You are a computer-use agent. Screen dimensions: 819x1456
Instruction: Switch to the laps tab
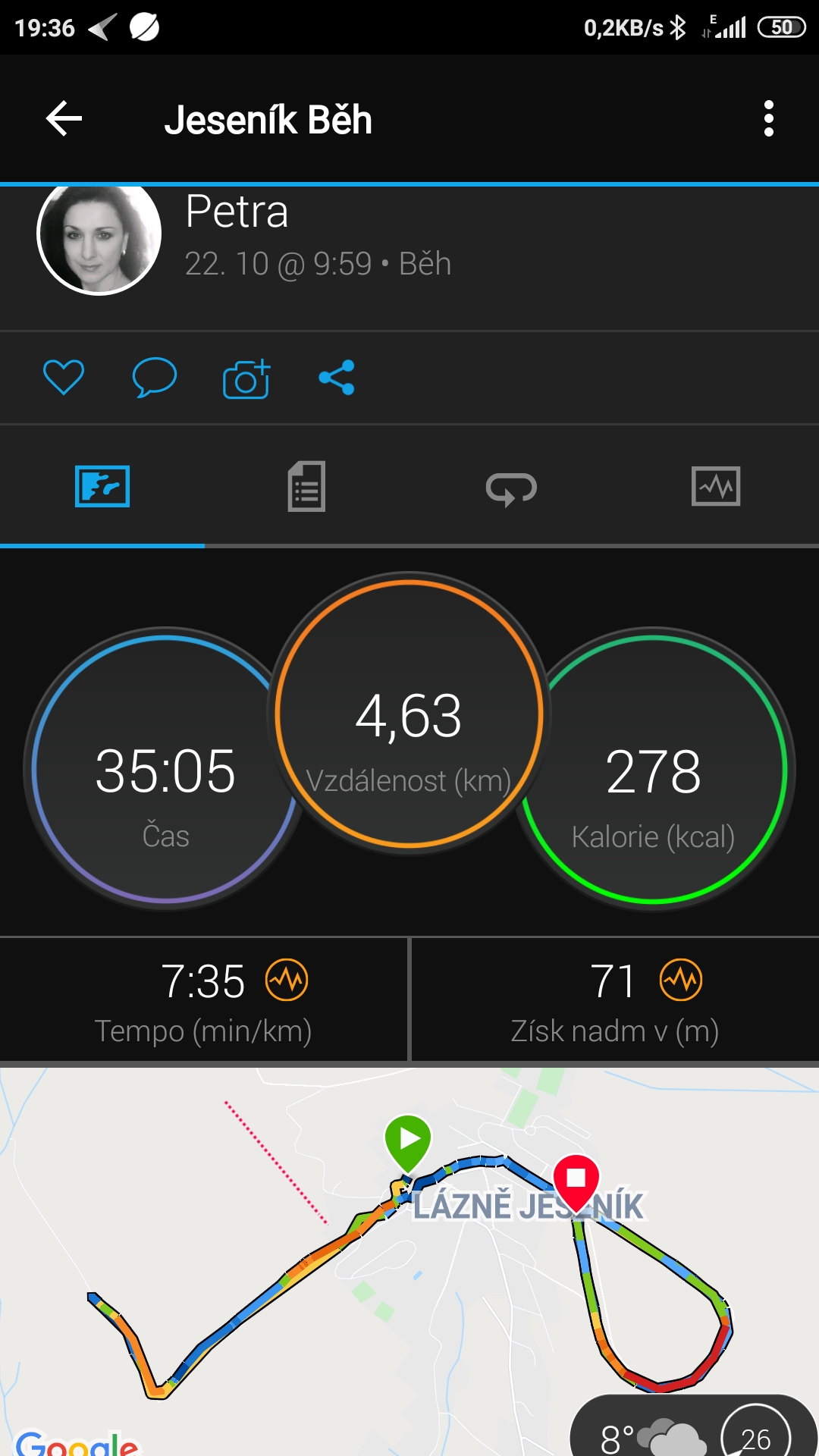[511, 488]
